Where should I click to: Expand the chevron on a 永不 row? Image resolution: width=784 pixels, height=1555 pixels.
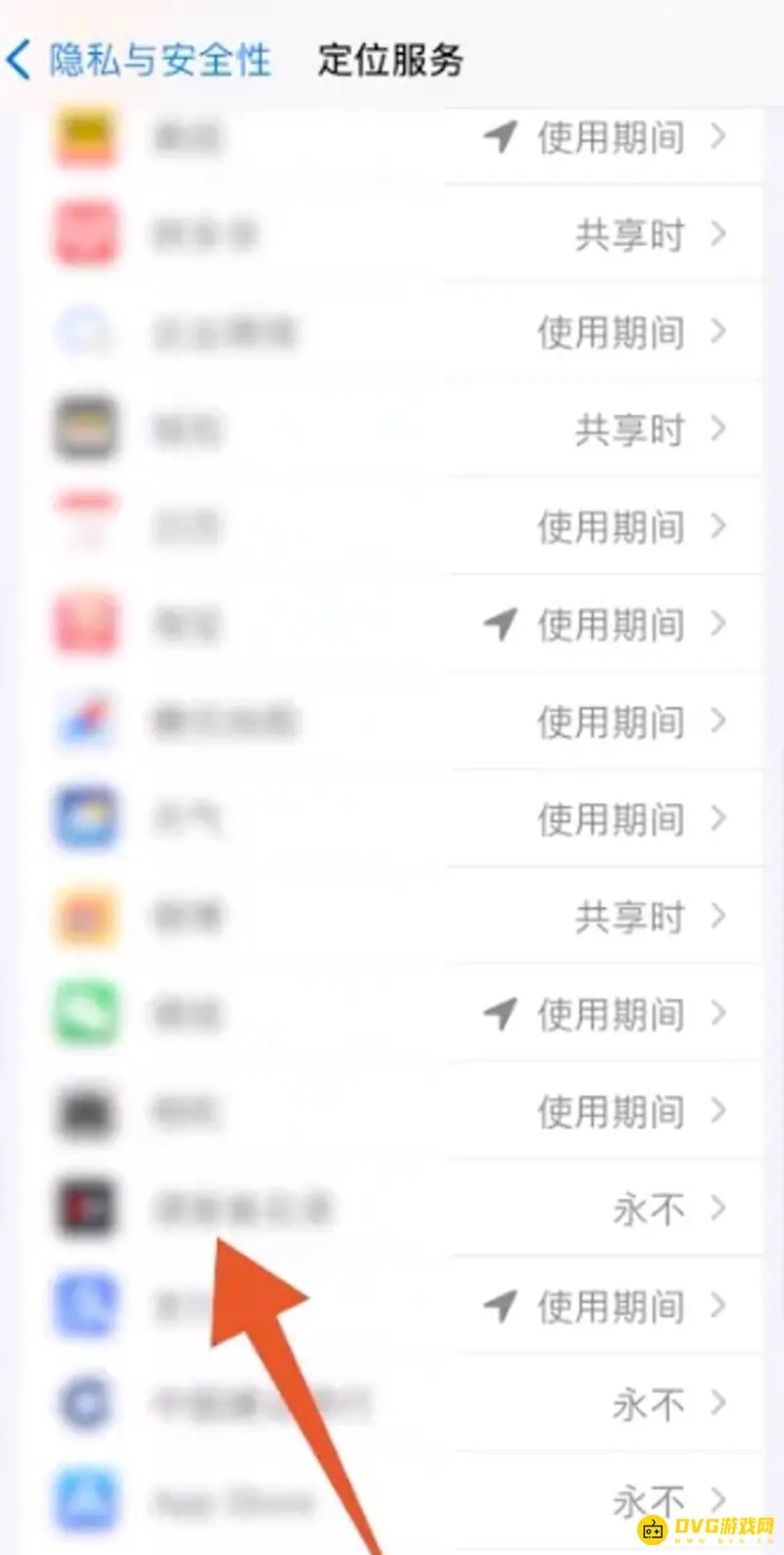tap(718, 1209)
